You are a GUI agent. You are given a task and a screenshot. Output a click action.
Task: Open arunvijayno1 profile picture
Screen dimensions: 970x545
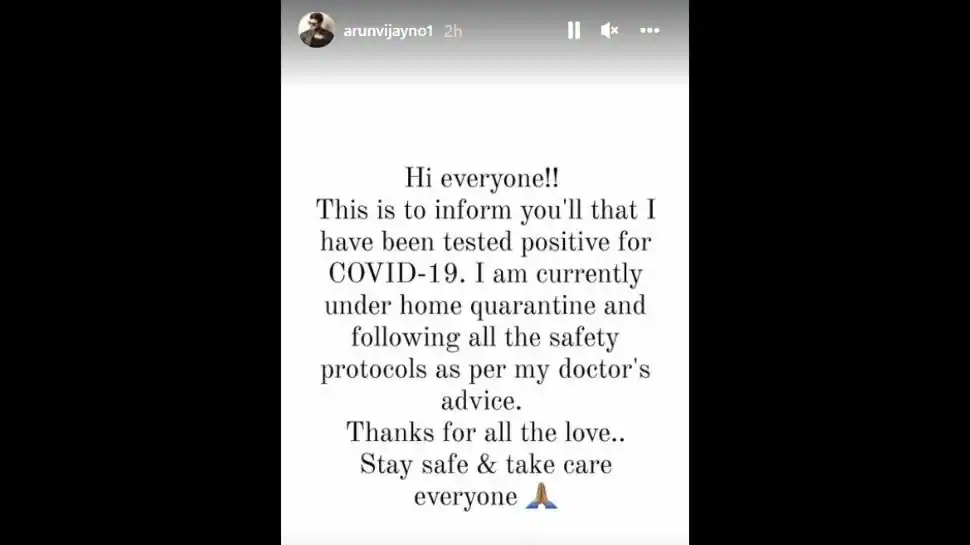pos(316,31)
